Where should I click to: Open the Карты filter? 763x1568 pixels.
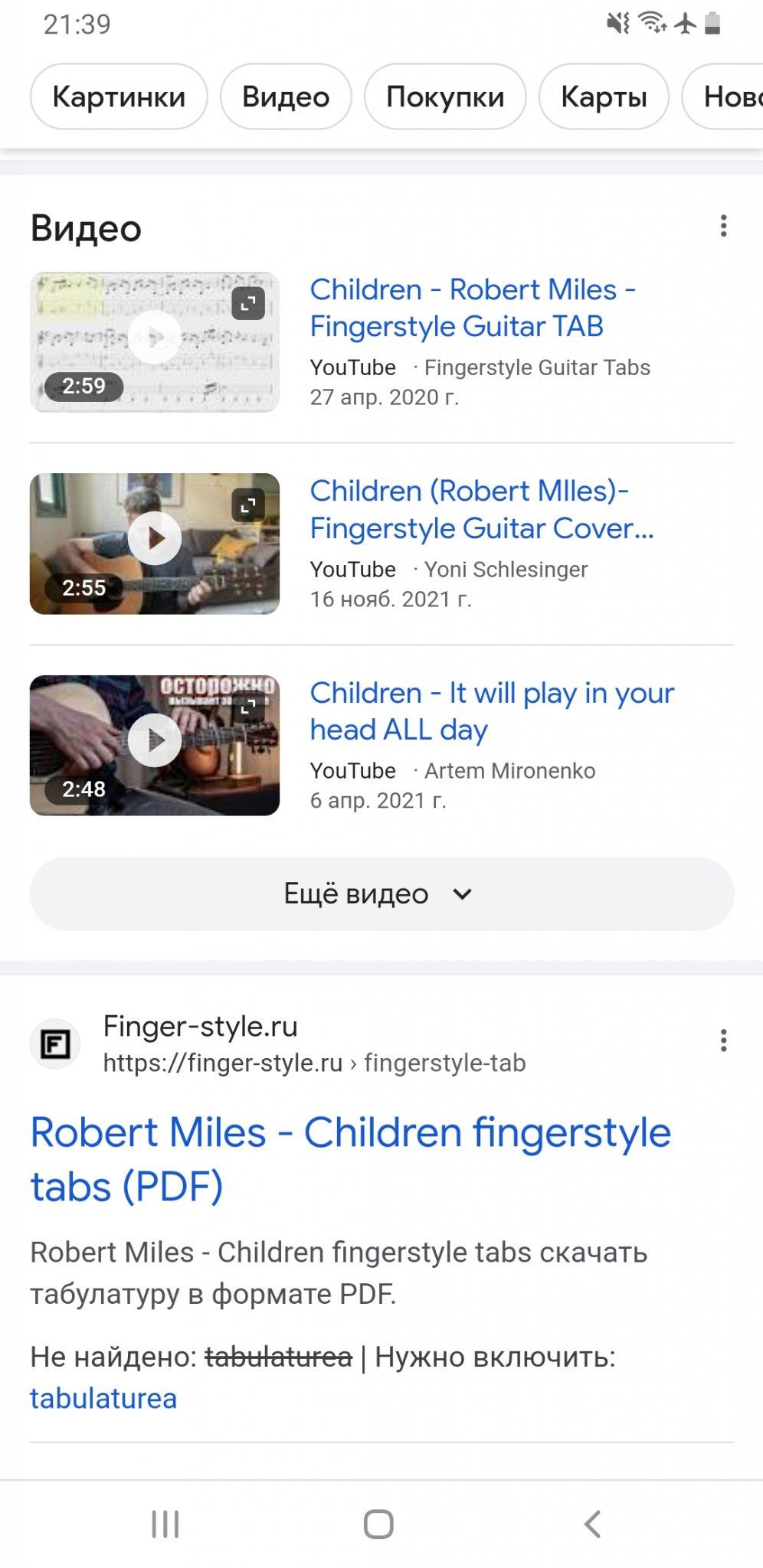(604, 97)
